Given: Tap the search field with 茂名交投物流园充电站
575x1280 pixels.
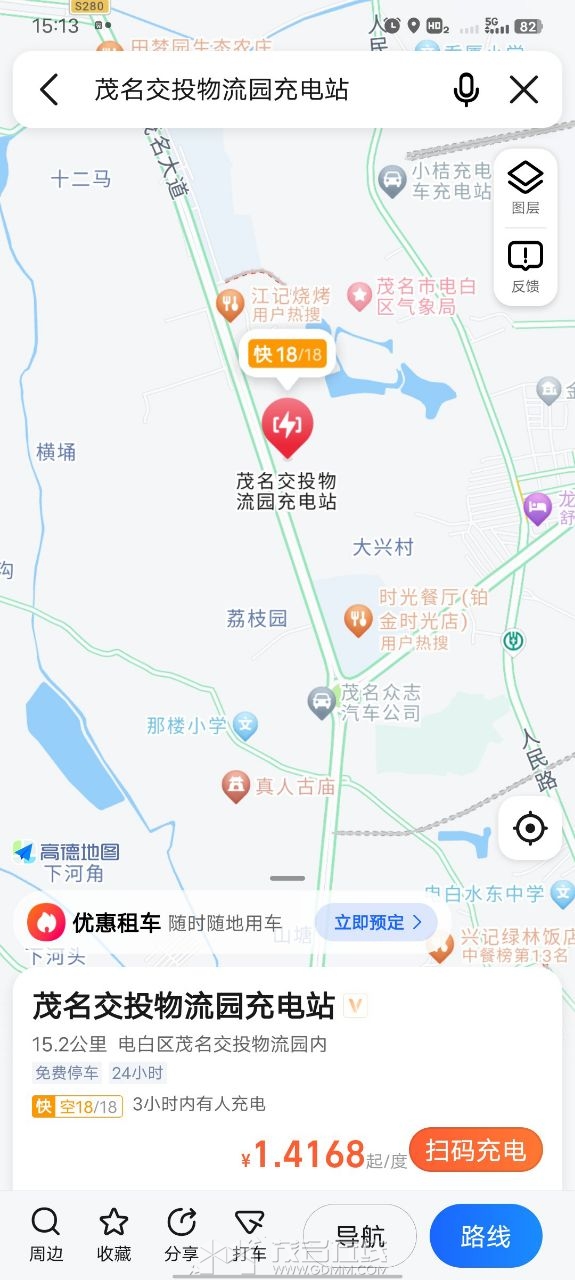Looking at the screenshot, I should click(222, 90).
